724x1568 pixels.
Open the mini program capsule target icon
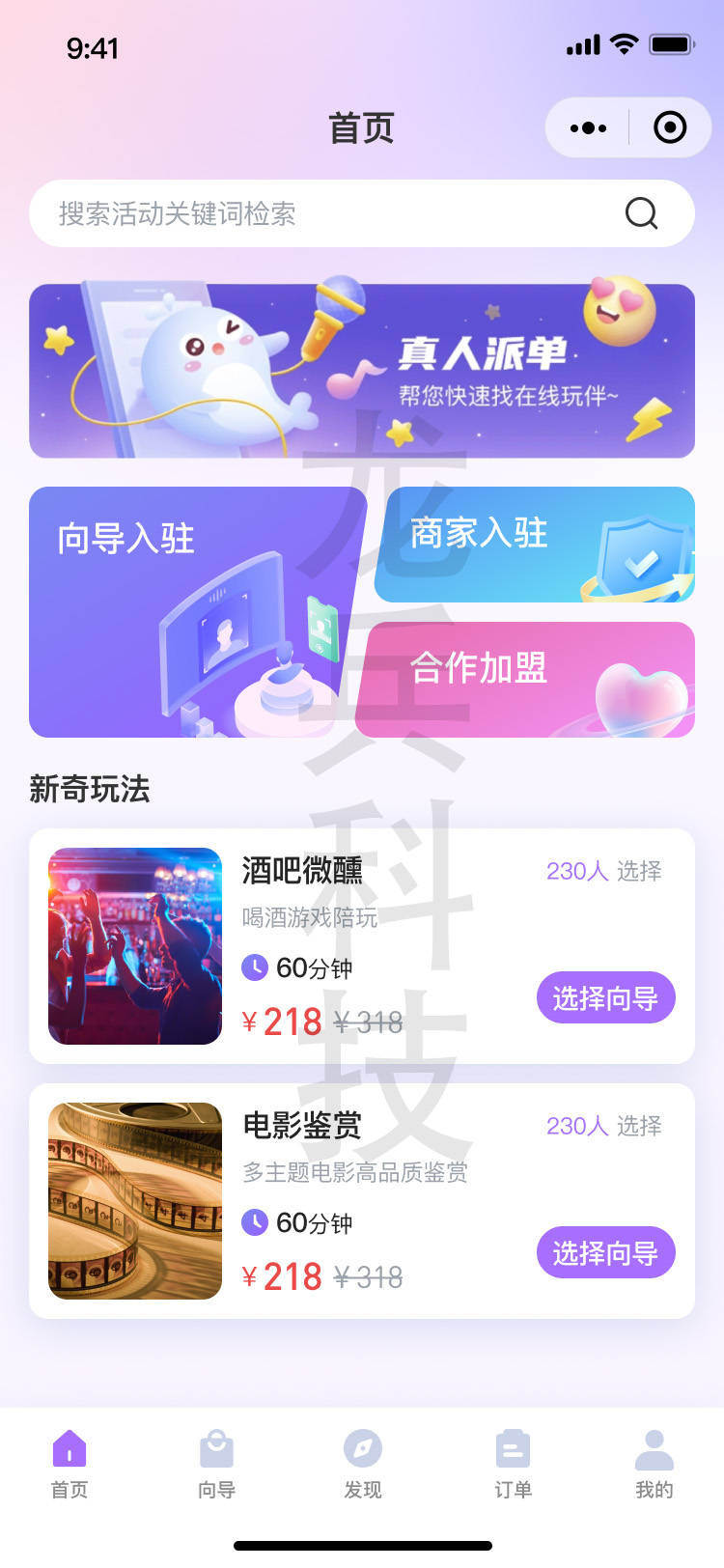(x=669, y=126)
